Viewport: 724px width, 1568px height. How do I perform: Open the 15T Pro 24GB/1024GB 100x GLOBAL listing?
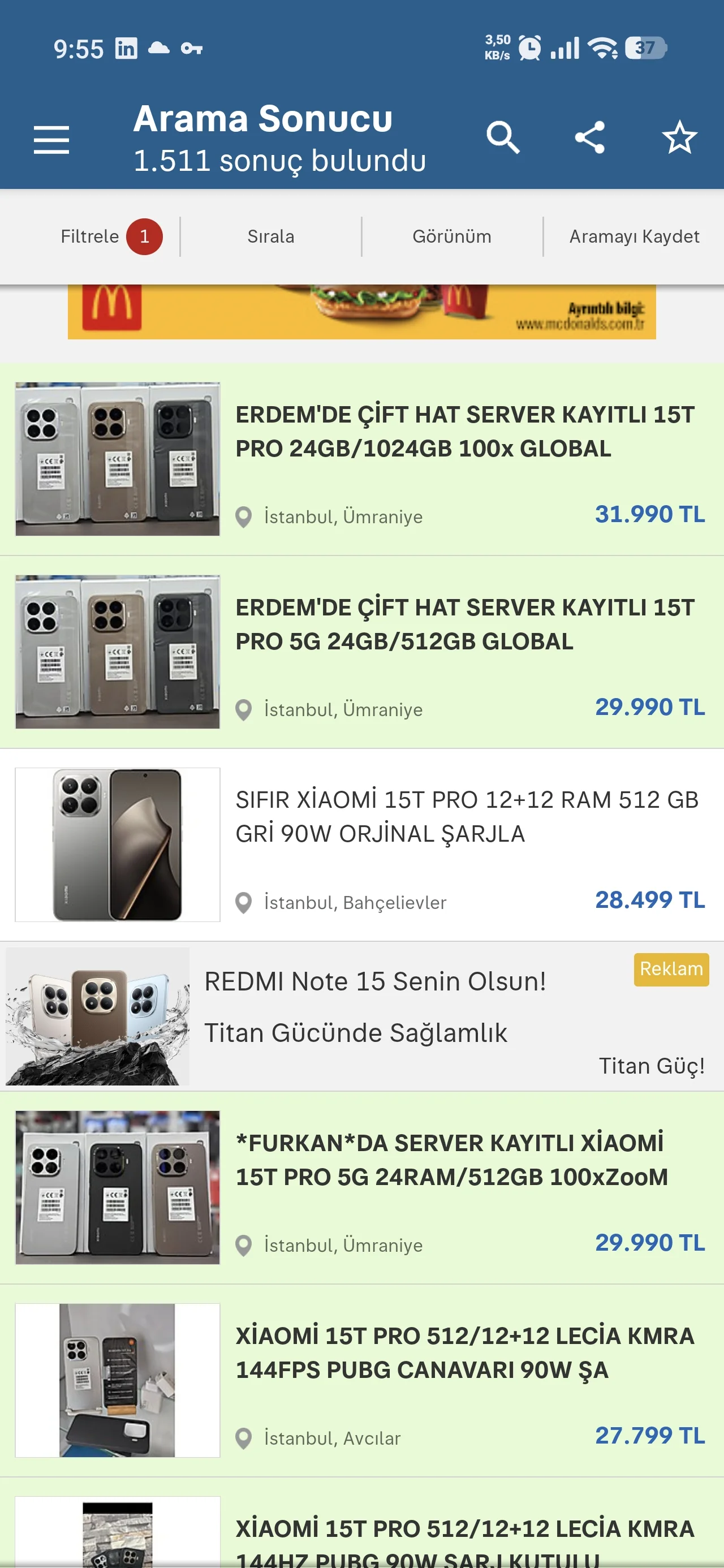pos(464,432)
